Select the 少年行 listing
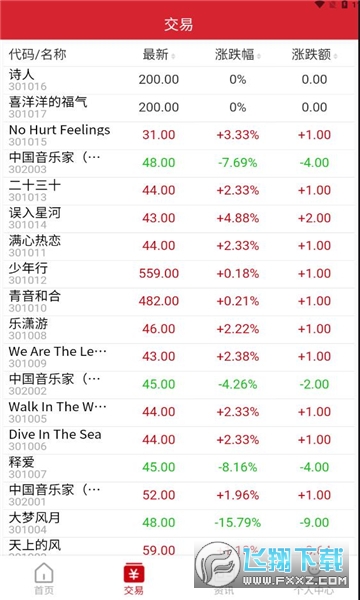This screenshot has height=600, width=360. click(180, 274)
